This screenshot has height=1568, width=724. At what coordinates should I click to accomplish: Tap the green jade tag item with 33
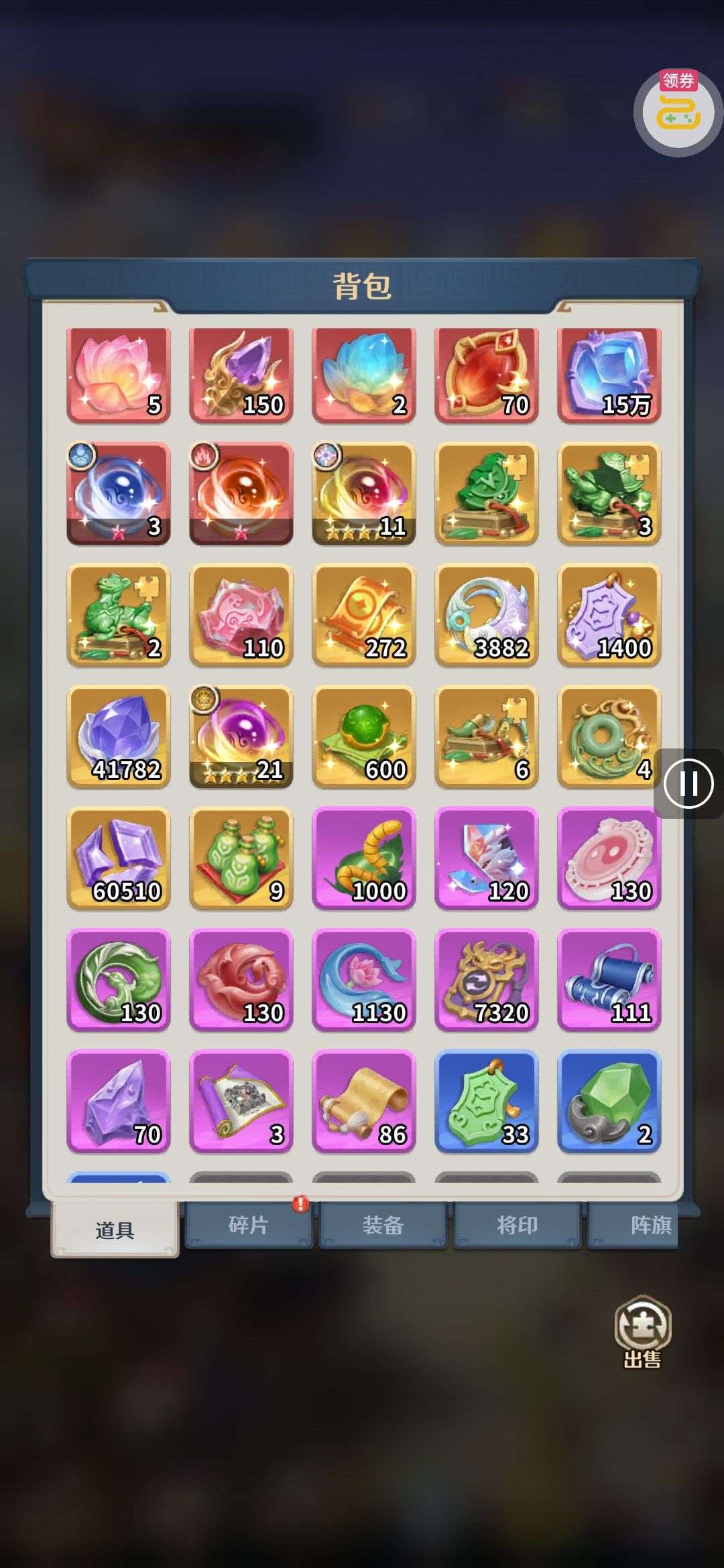[486, 1101]
